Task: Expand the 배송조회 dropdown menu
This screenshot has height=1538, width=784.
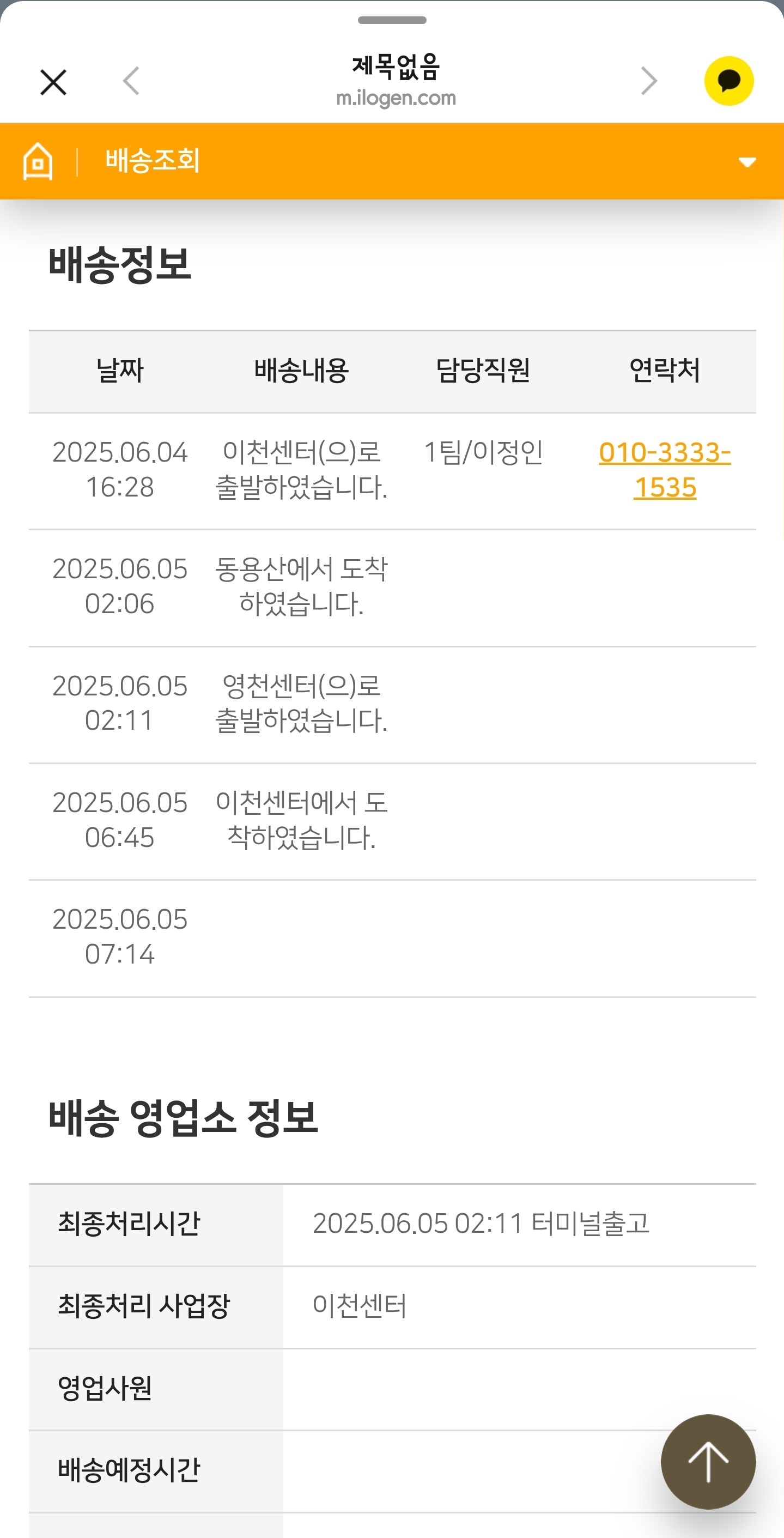Action: (x=747, y=162)
